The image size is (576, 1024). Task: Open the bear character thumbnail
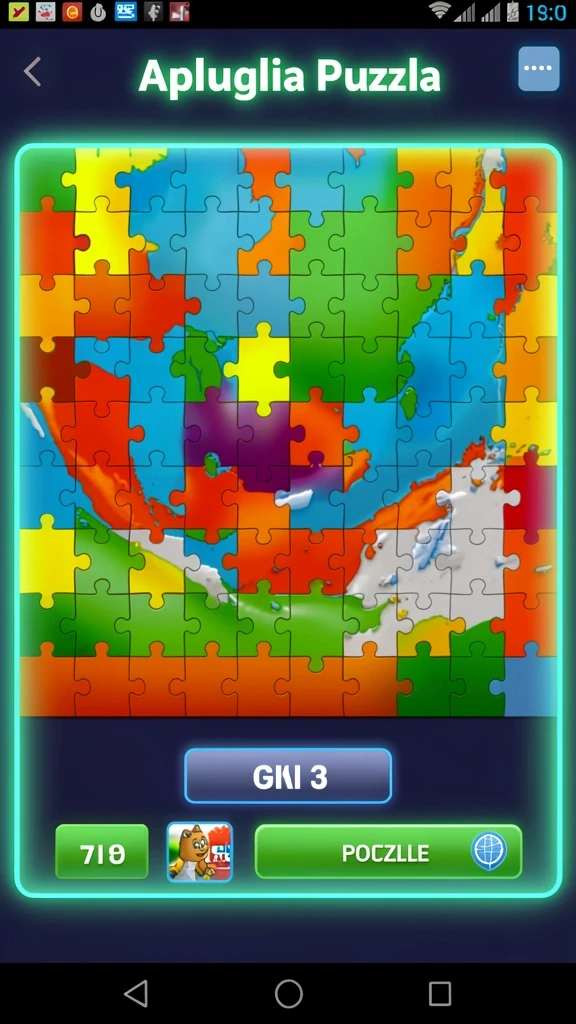tap(200, 852)
